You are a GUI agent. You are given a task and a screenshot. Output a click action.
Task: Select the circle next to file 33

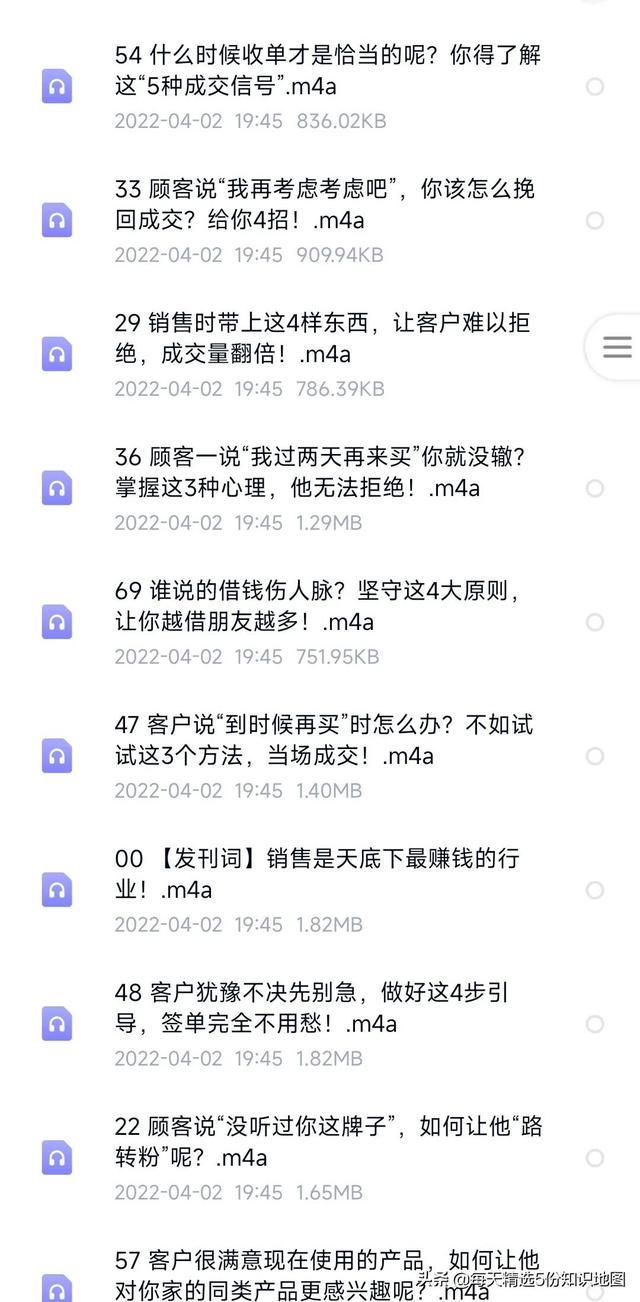[595, 220]
